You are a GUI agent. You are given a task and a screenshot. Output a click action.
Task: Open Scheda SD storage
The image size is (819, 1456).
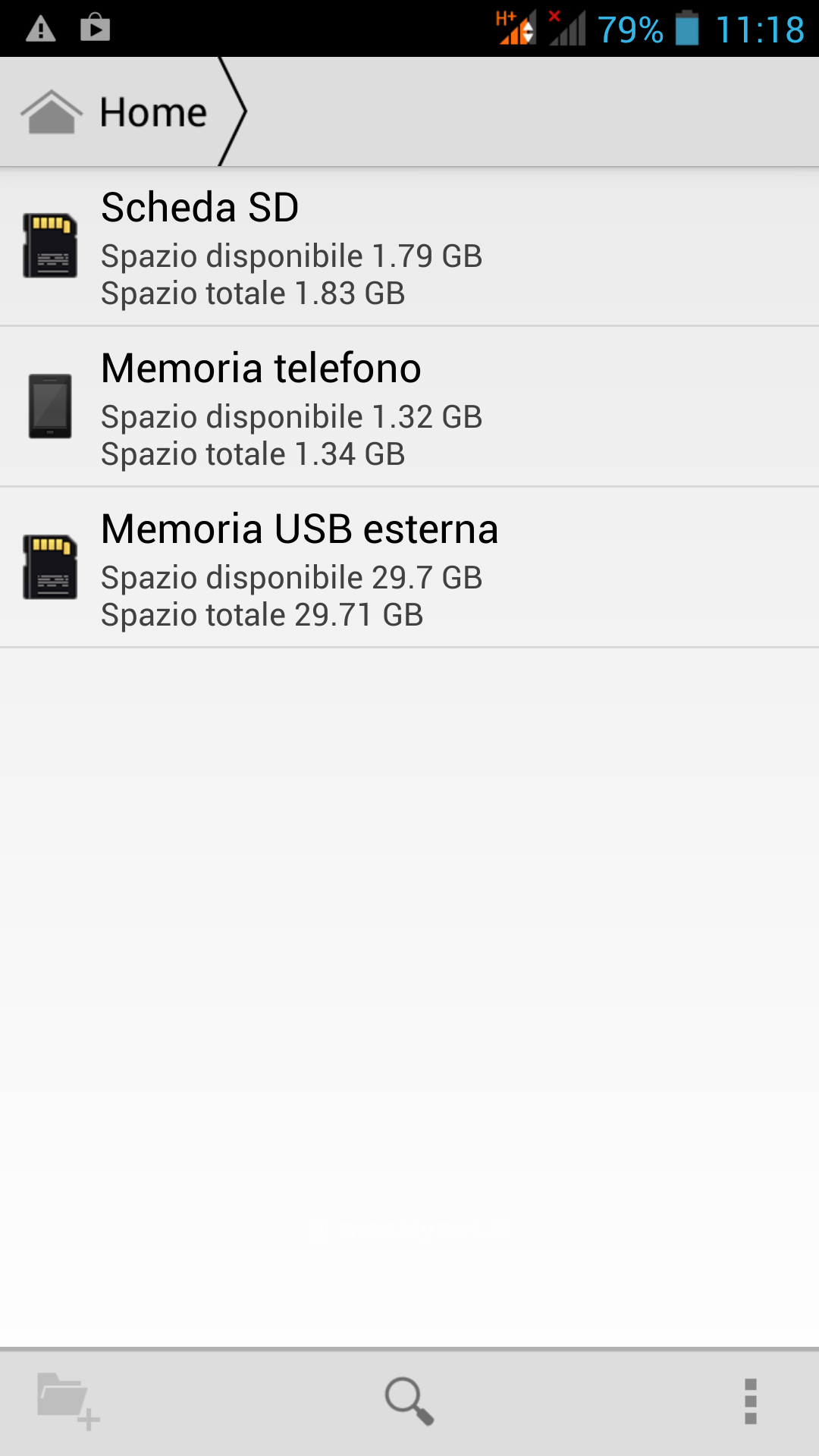[409, 247]
